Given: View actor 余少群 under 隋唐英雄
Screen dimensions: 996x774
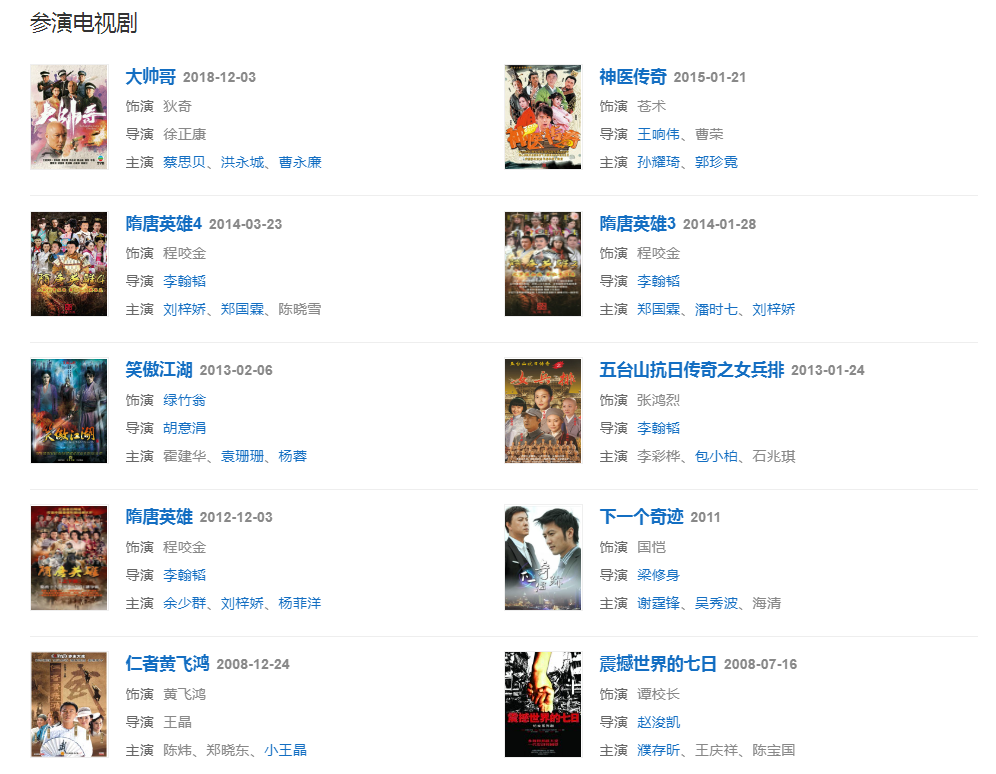Looking at the screenshot, I should pyautogui.click(x=184, y=603).
